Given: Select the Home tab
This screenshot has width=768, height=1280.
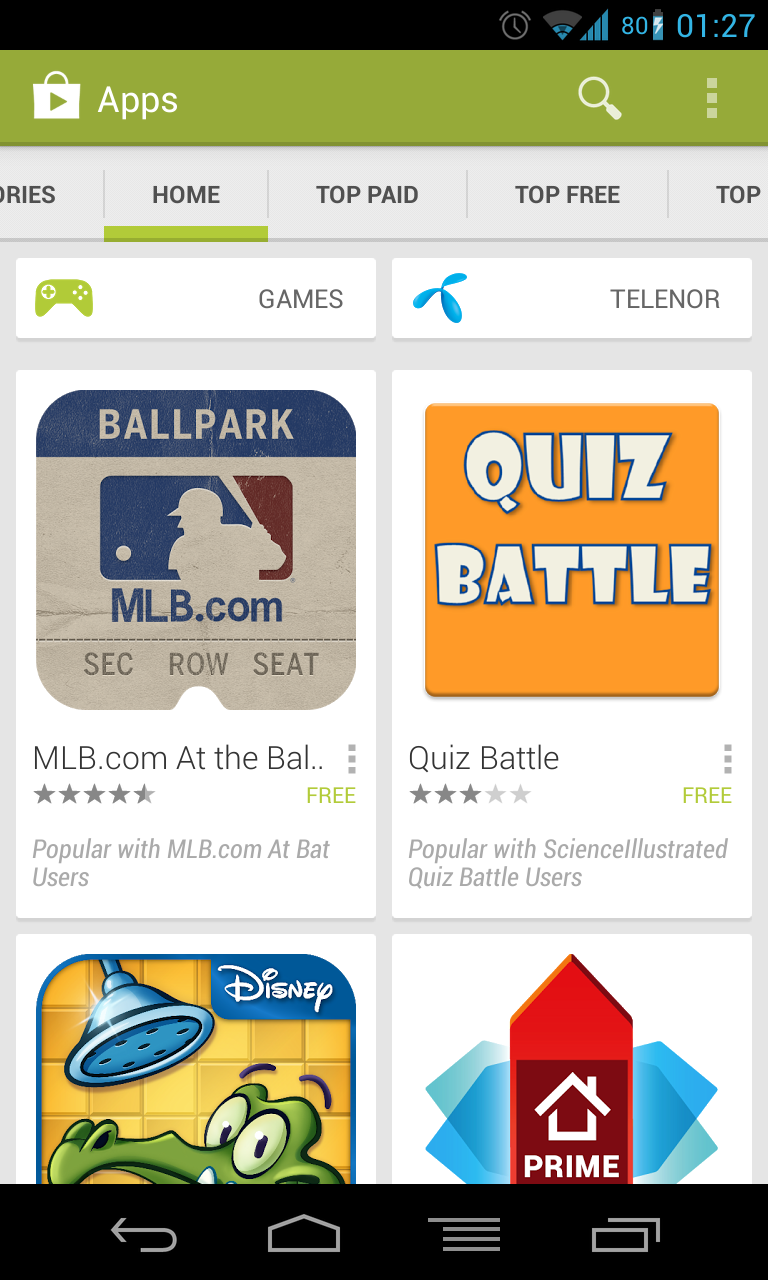Looking at the screenshot, I should coord(186,195).
